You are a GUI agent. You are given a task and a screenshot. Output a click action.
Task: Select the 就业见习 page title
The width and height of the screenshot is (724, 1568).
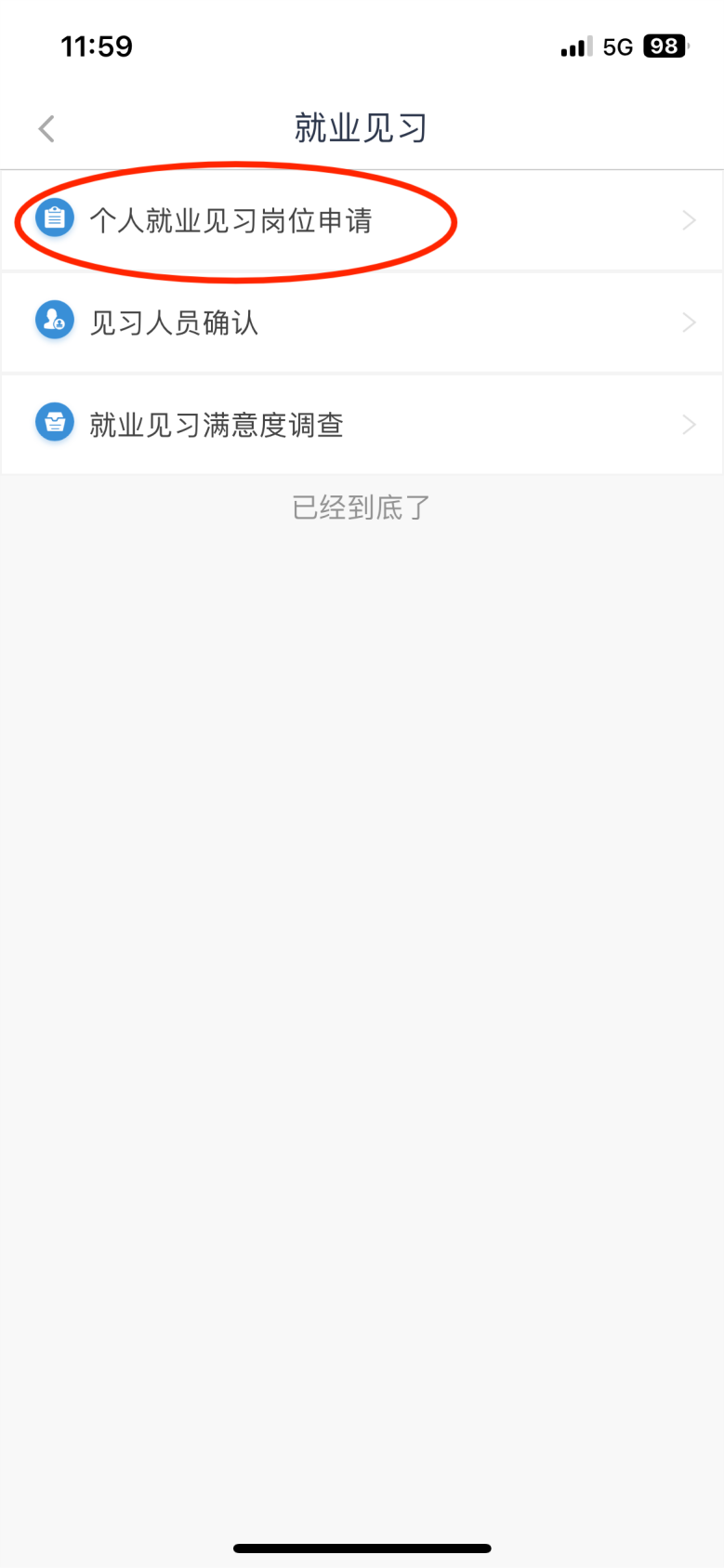coord(361,127)
